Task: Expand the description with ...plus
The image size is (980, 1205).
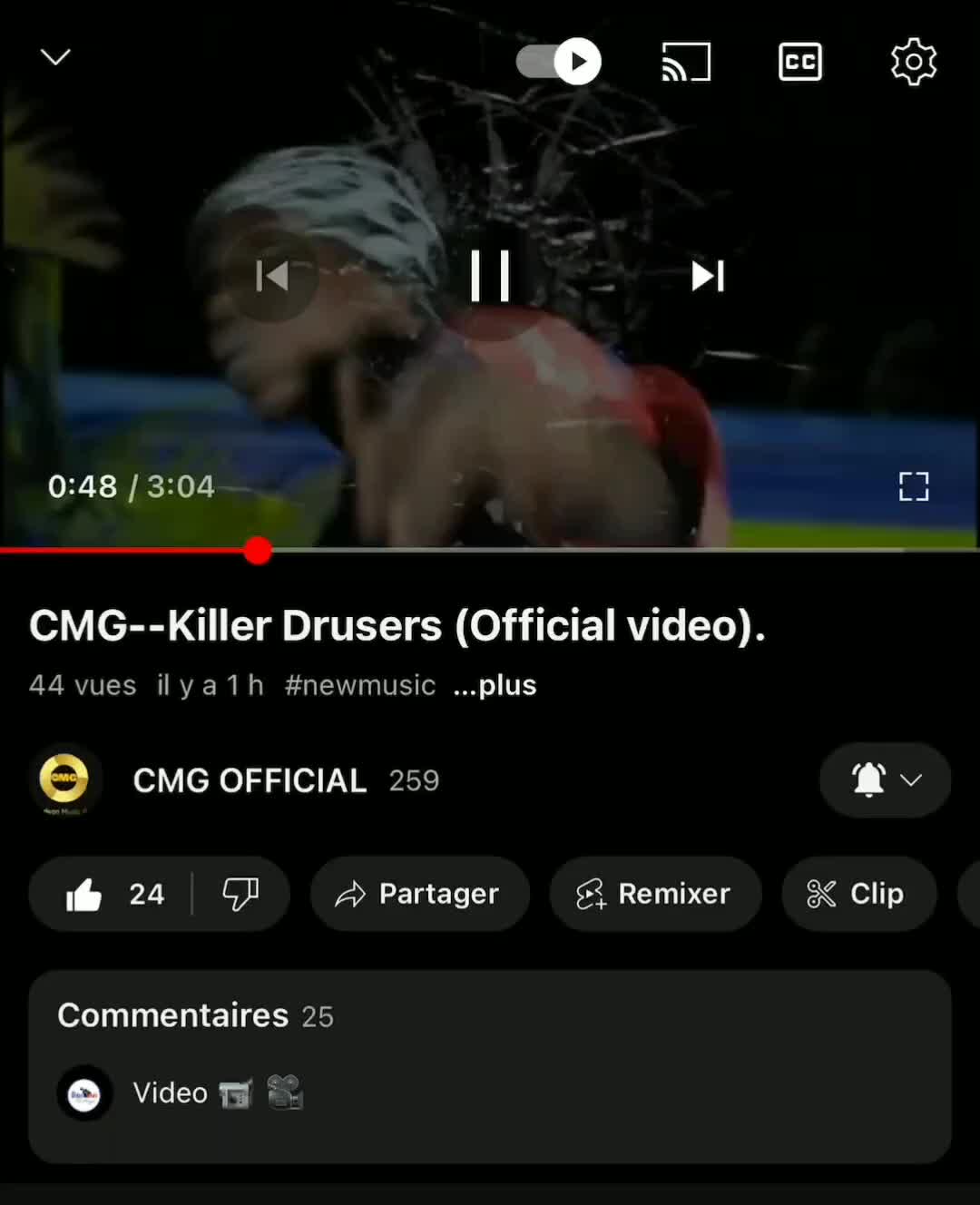Action: click(495, 685)
